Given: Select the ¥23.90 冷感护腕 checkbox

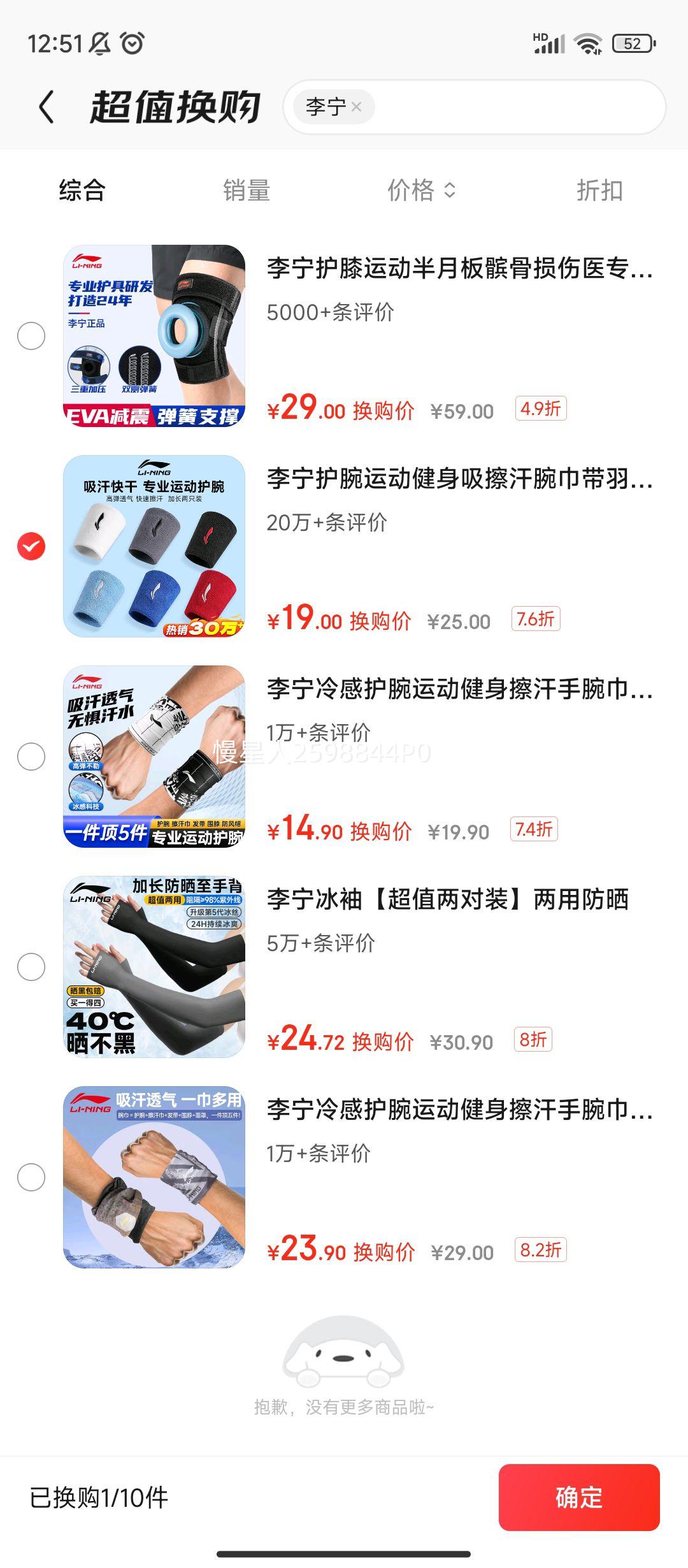Looking at the screenshot, I should click(31, 1177).
